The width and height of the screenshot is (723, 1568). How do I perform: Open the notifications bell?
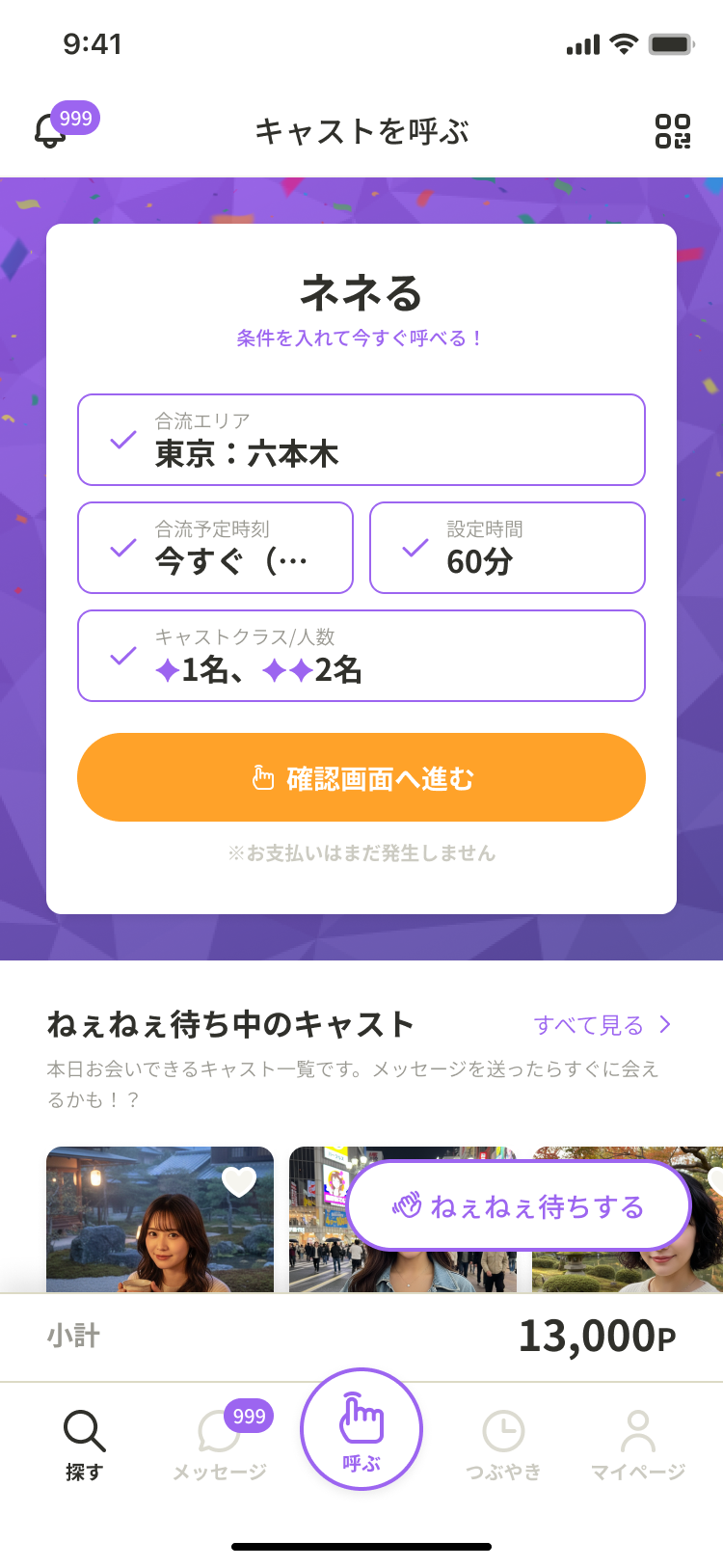(x=51, y=130)
